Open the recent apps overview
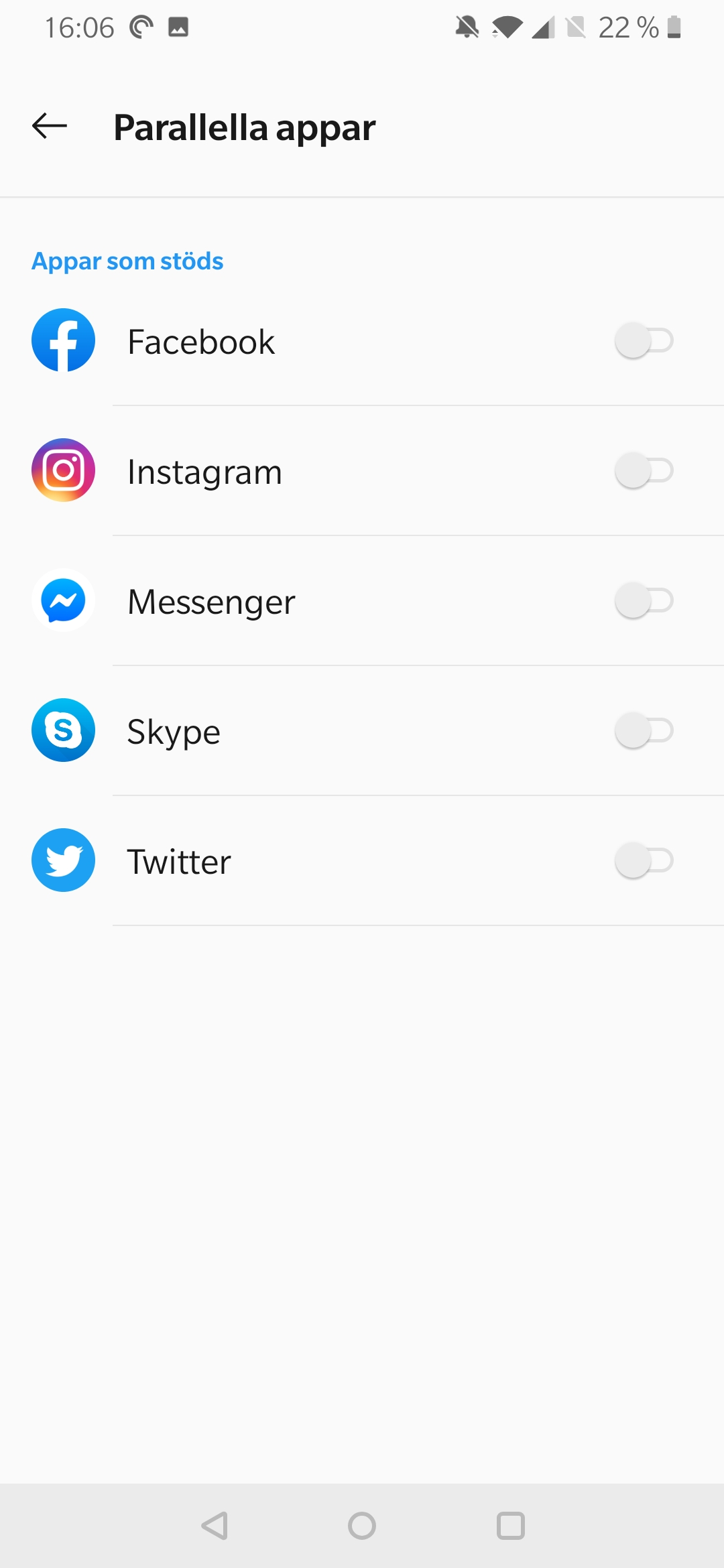The width and height of the screenshot is (724, 1568). click(511, 1526)
